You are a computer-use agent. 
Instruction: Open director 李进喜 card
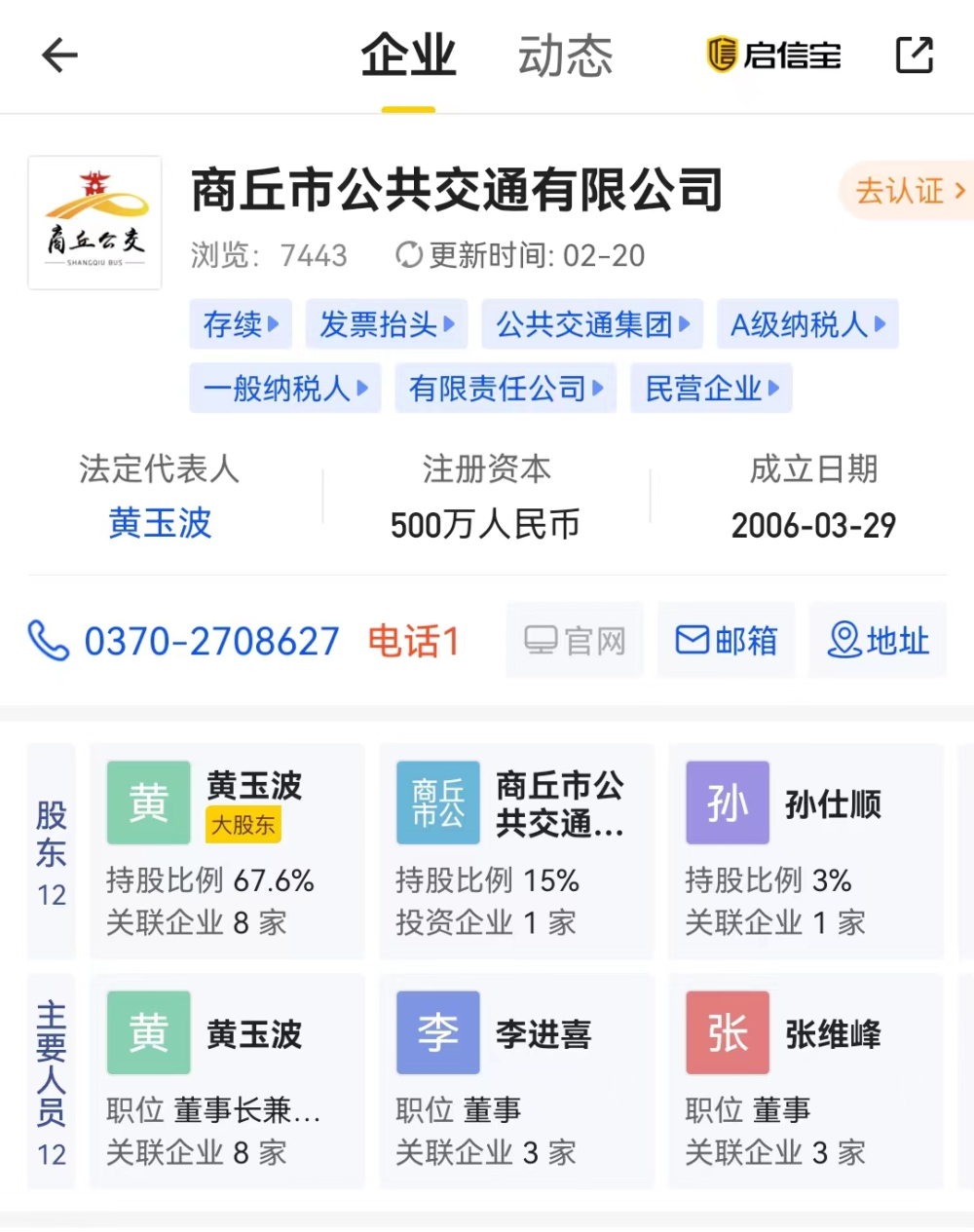(516, 1080)
